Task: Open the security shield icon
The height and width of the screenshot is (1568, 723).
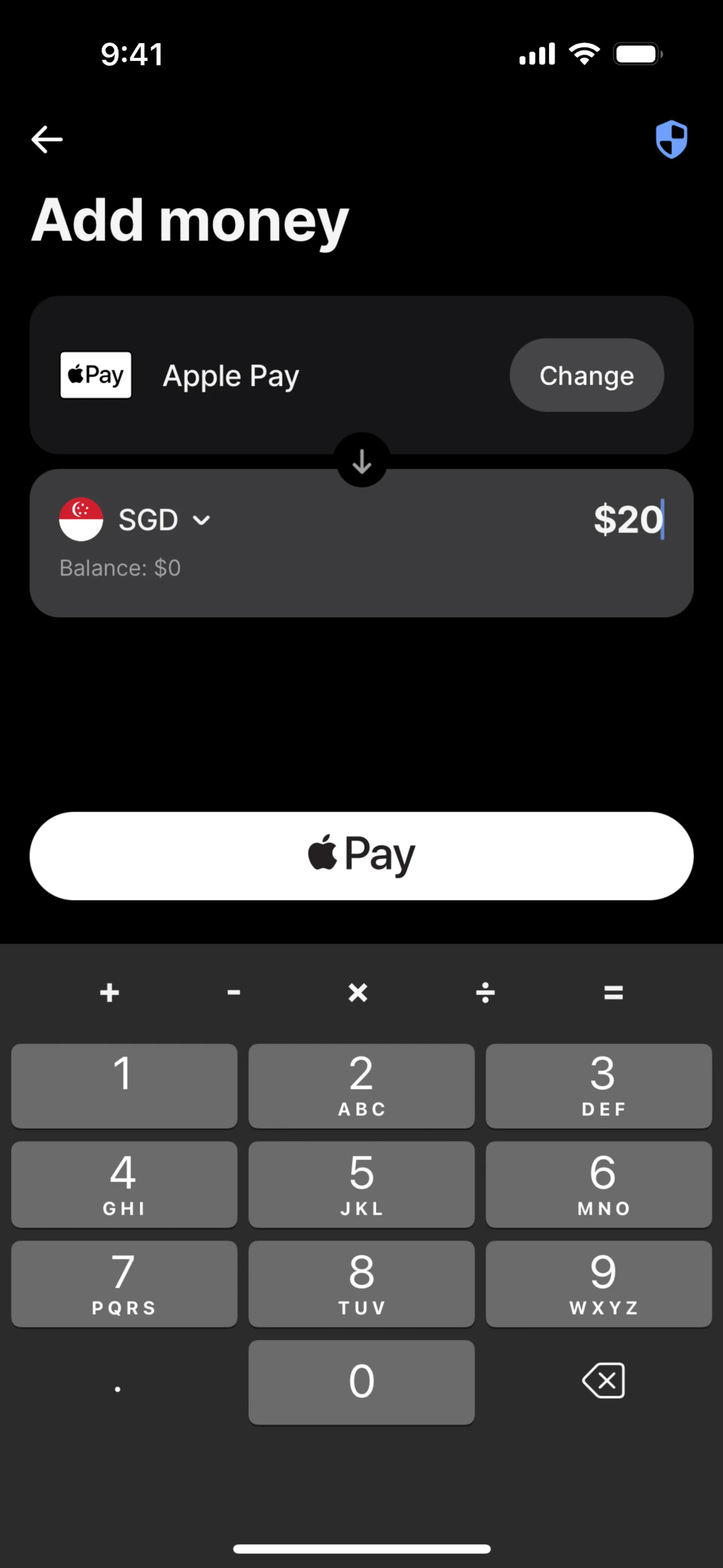Action: 671,139
